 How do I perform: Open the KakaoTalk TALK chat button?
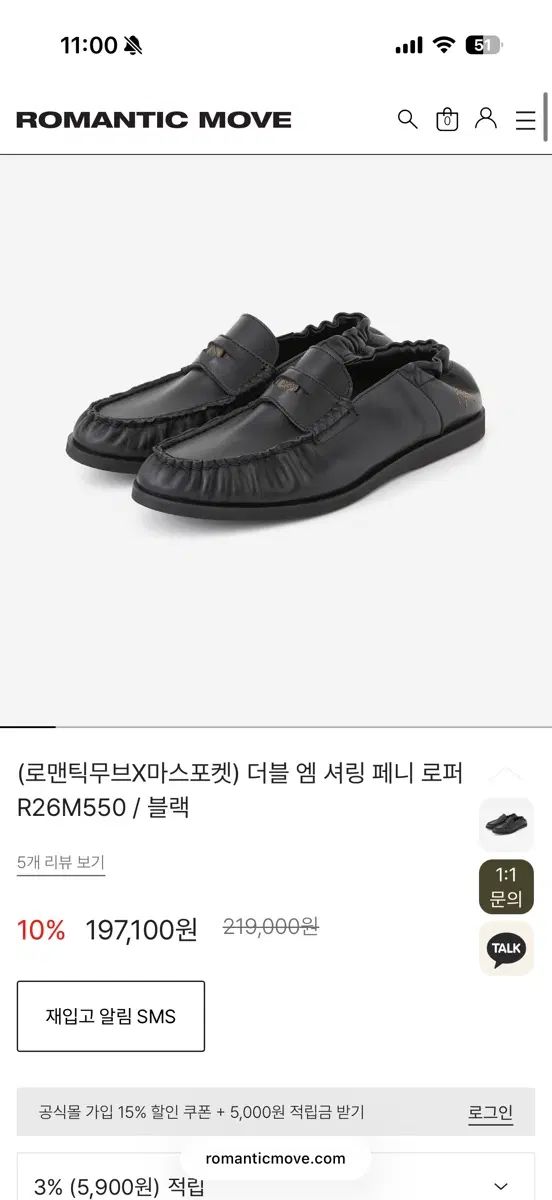pos(506,948)
